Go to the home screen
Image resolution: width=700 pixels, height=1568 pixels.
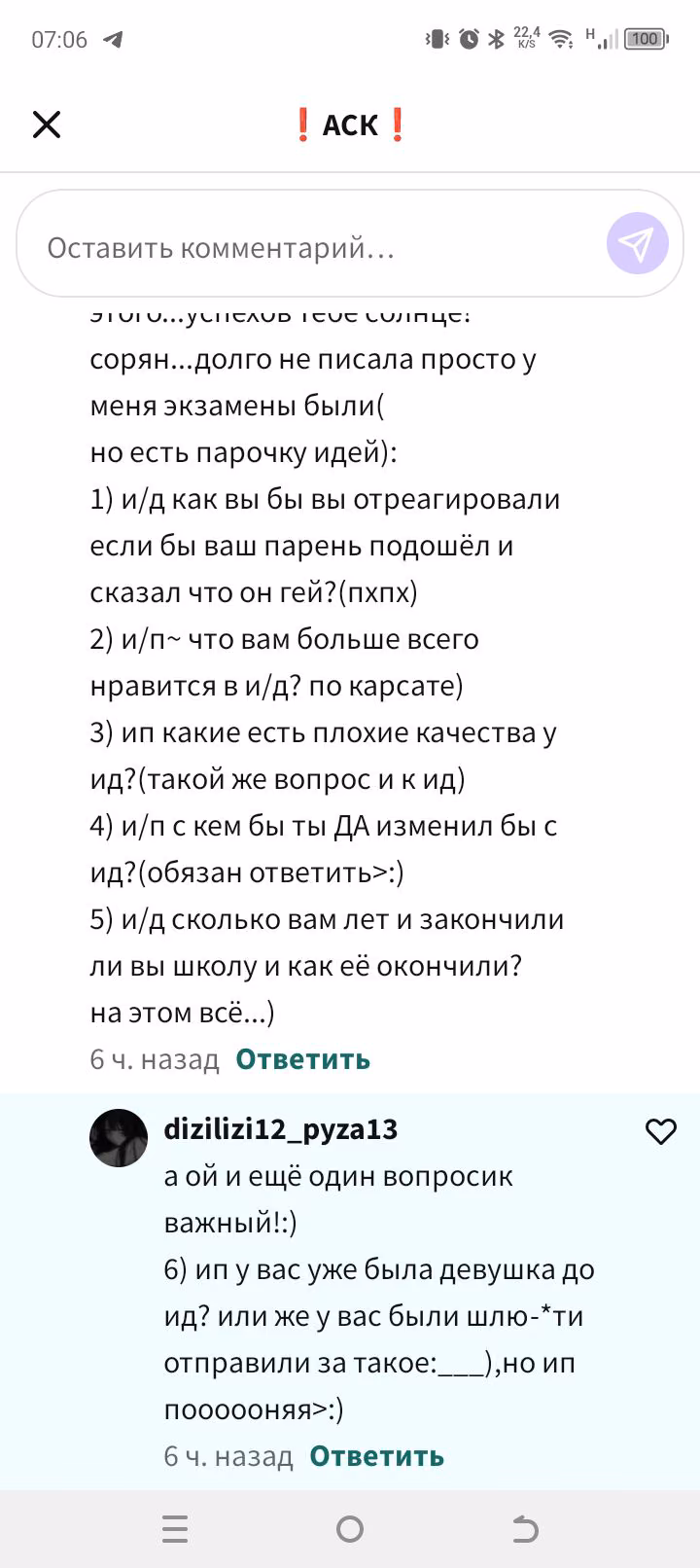(350, 1529)
